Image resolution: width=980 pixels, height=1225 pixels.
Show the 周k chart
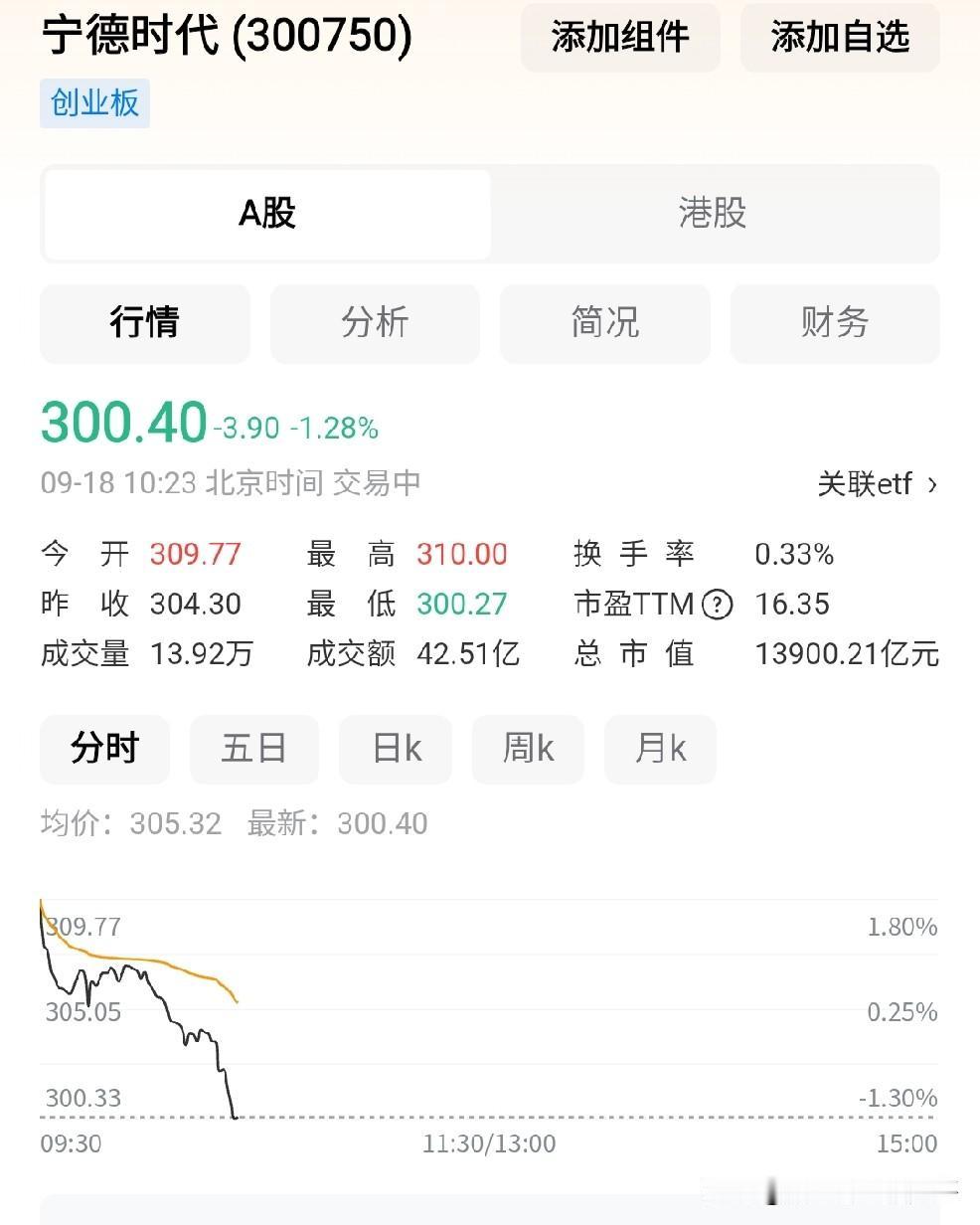tap(528, 749)
